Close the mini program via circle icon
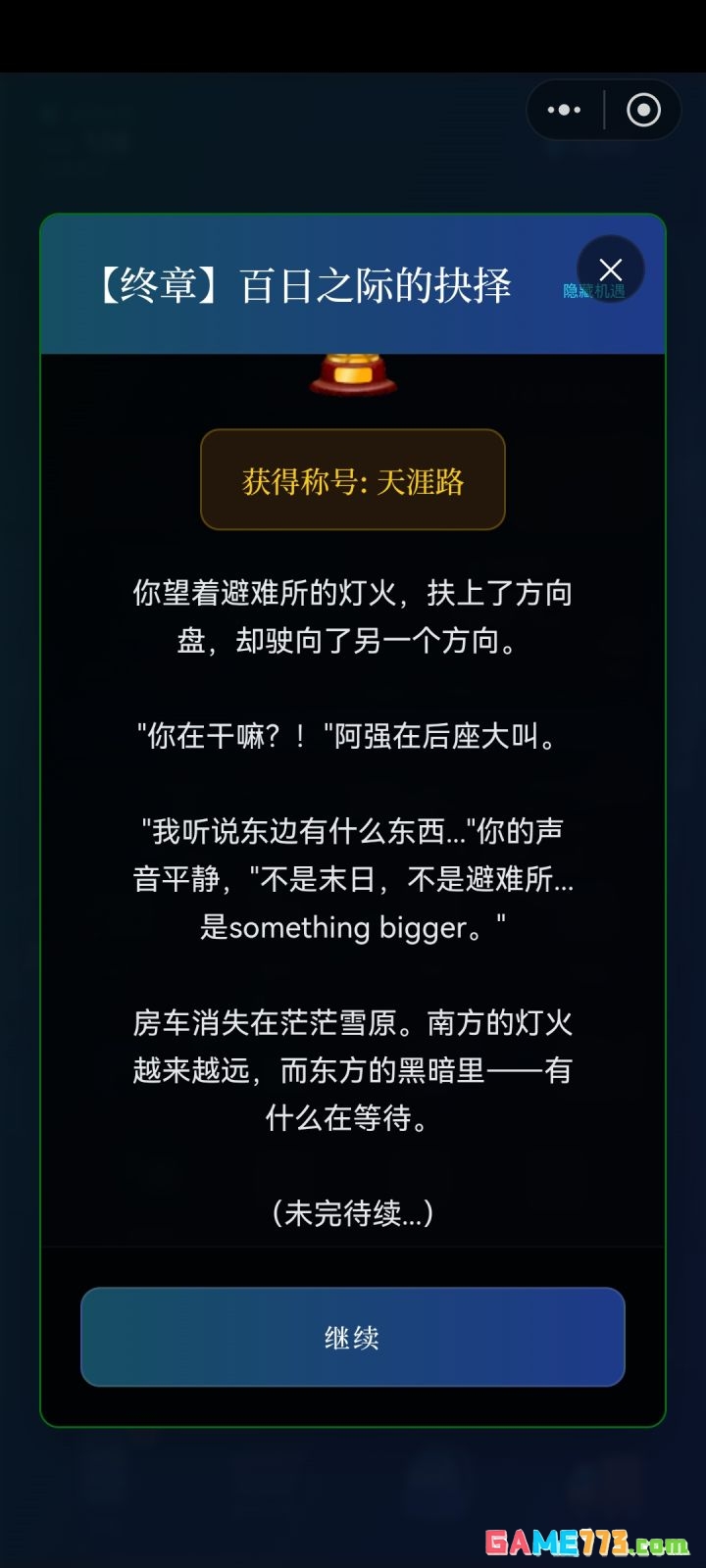This screenshot has width=706, height=1568. tap(643, 110)
